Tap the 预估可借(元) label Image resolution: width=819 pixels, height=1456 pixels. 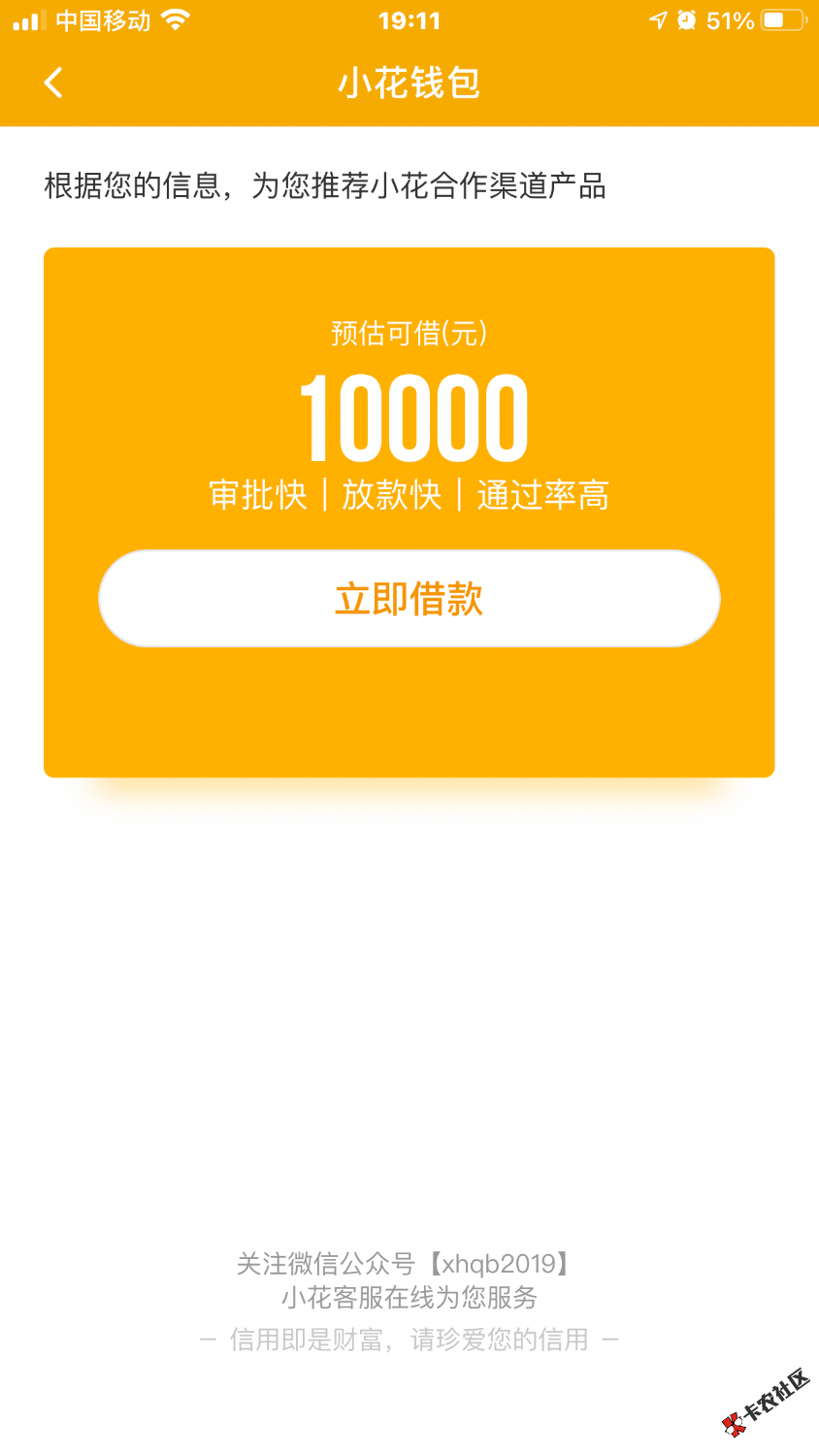409,334
